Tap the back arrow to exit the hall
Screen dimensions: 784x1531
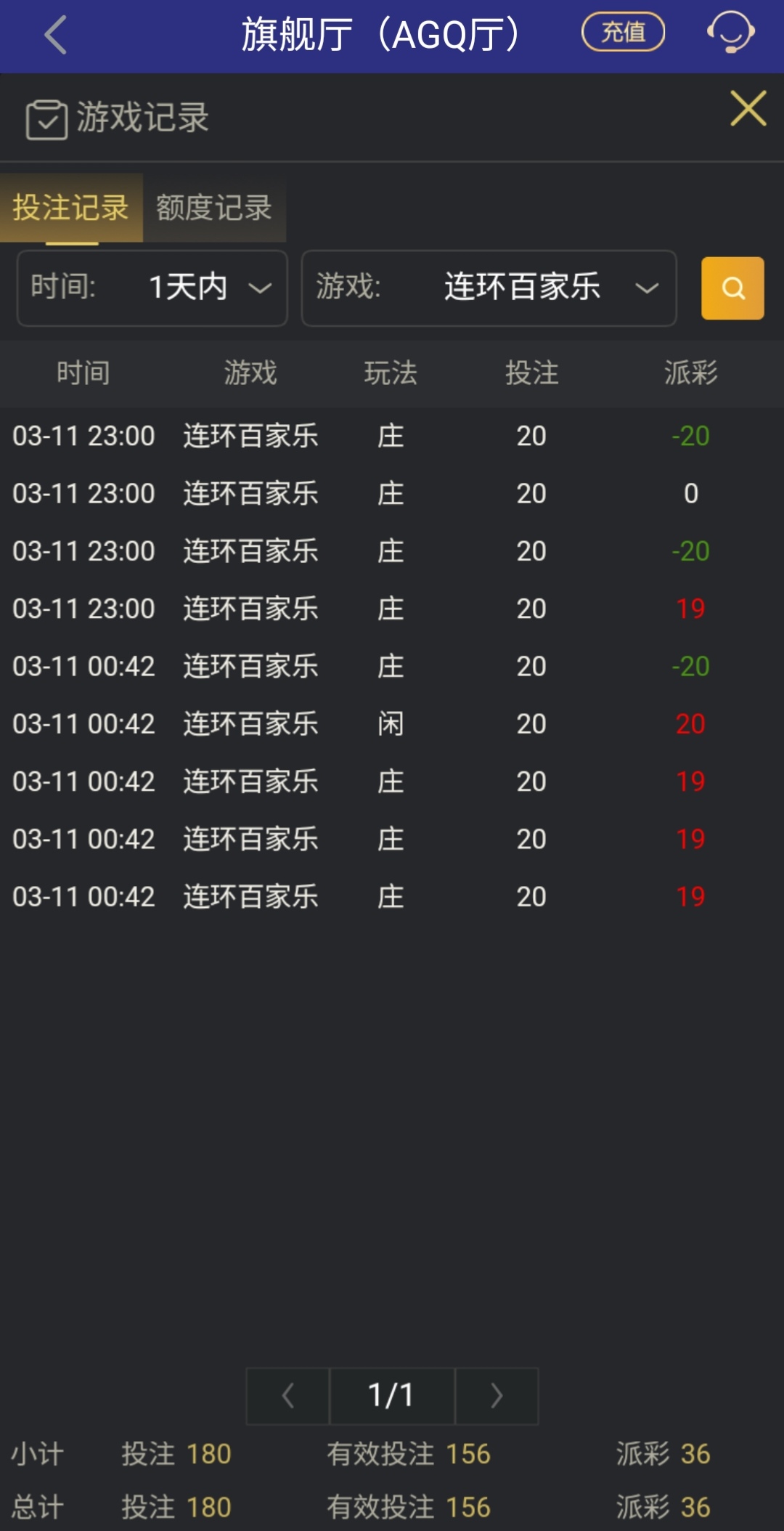click(54, 36)
